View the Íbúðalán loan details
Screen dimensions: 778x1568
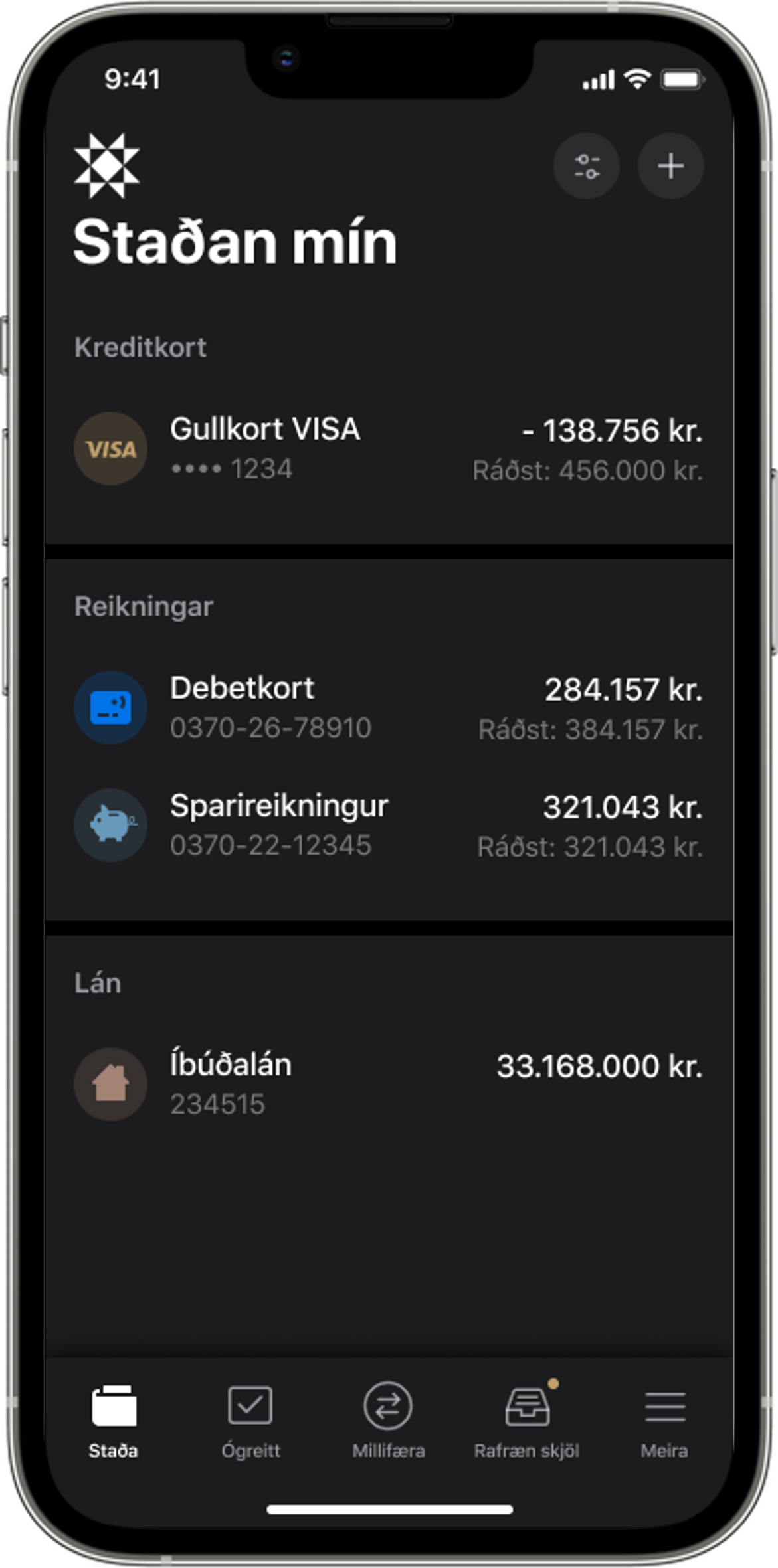[389, 1084]
